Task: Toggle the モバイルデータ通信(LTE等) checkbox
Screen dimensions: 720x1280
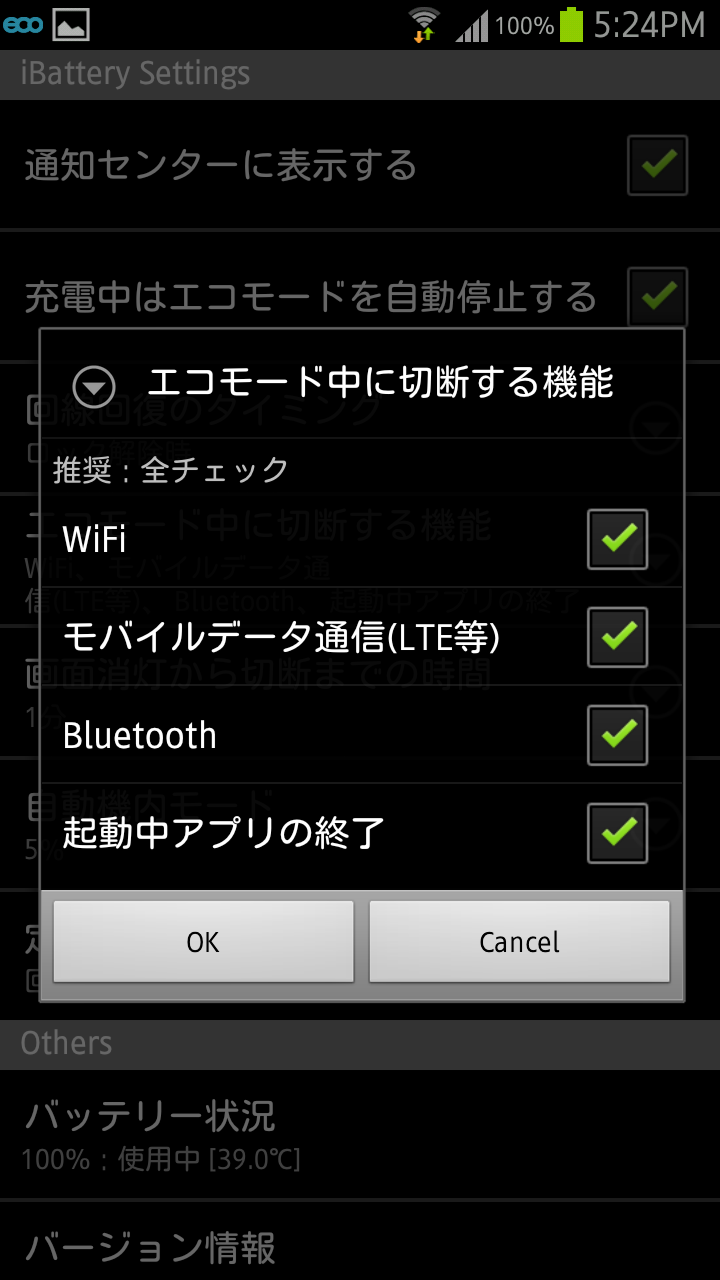Action: pyautogui.click(x=617, y=637)
